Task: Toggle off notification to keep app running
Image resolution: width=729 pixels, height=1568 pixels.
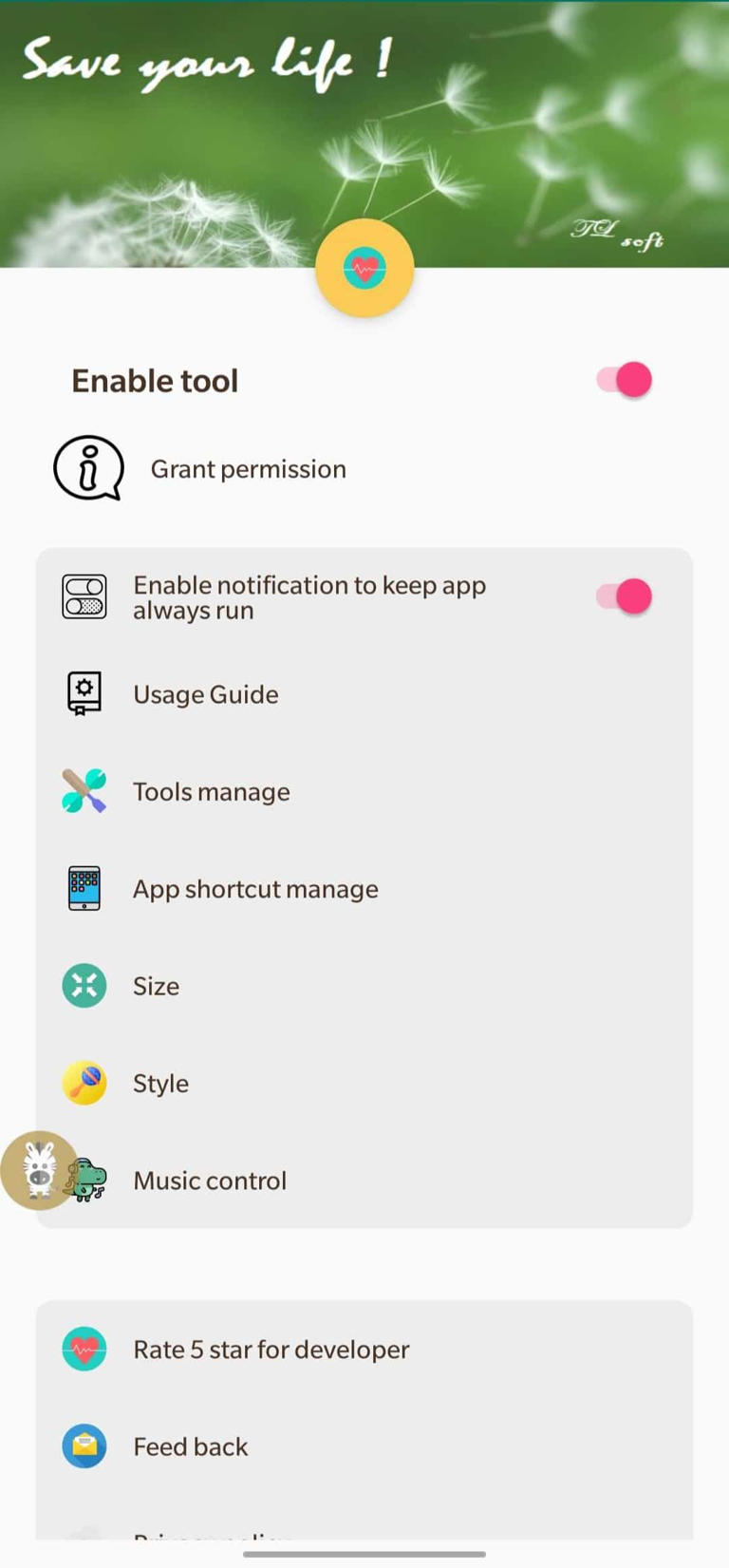Action: click(622, 596)
